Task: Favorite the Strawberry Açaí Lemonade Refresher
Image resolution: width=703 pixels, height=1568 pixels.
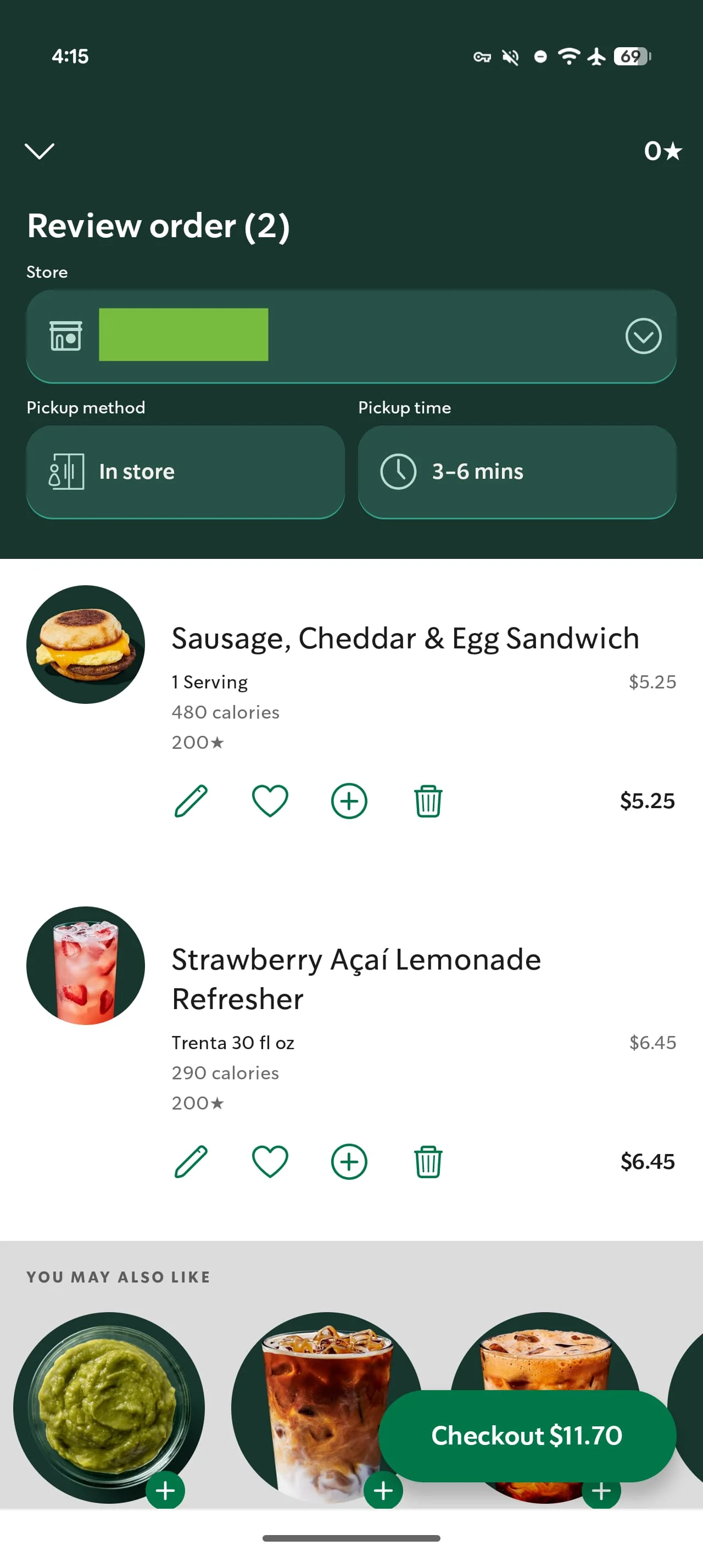Action: click(x=270, y=1161)
